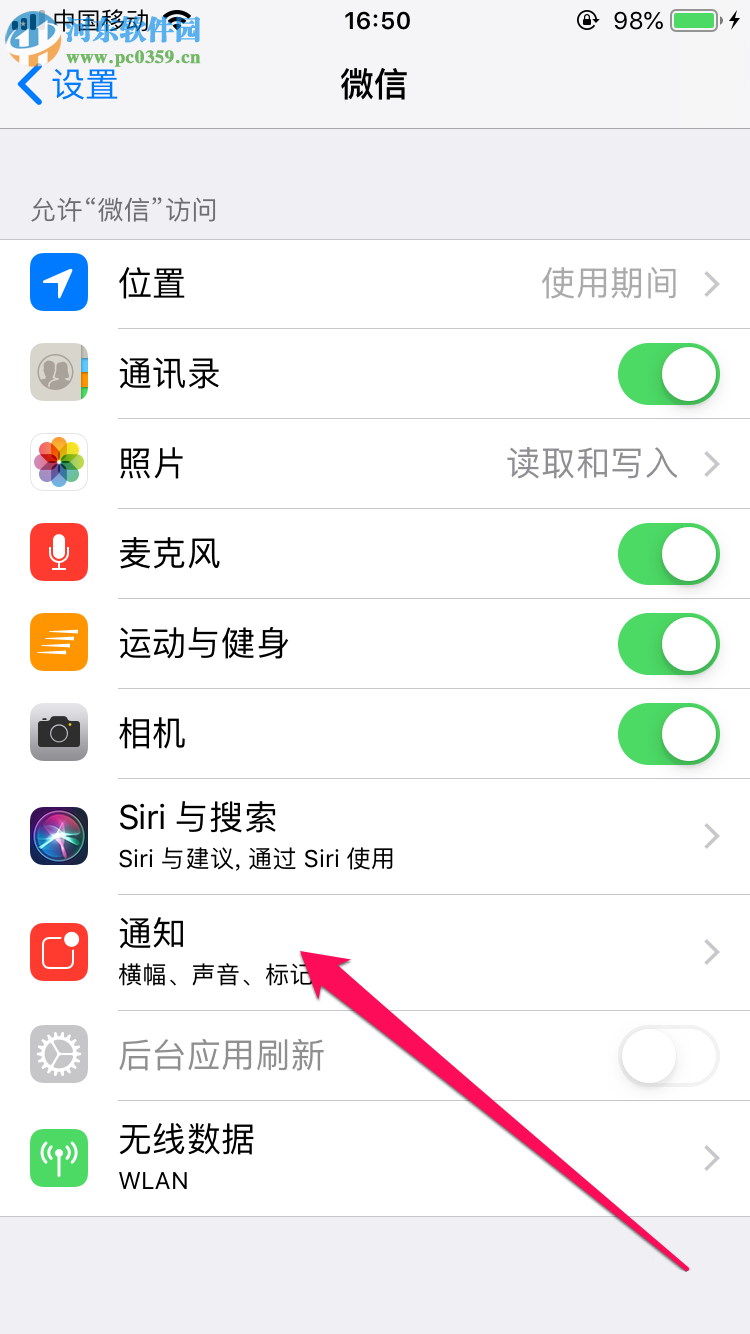This screenshot has height=1334, width=750.
Task: Tap 位置 (Location) row to change setting
Action: tap(375, 283)
